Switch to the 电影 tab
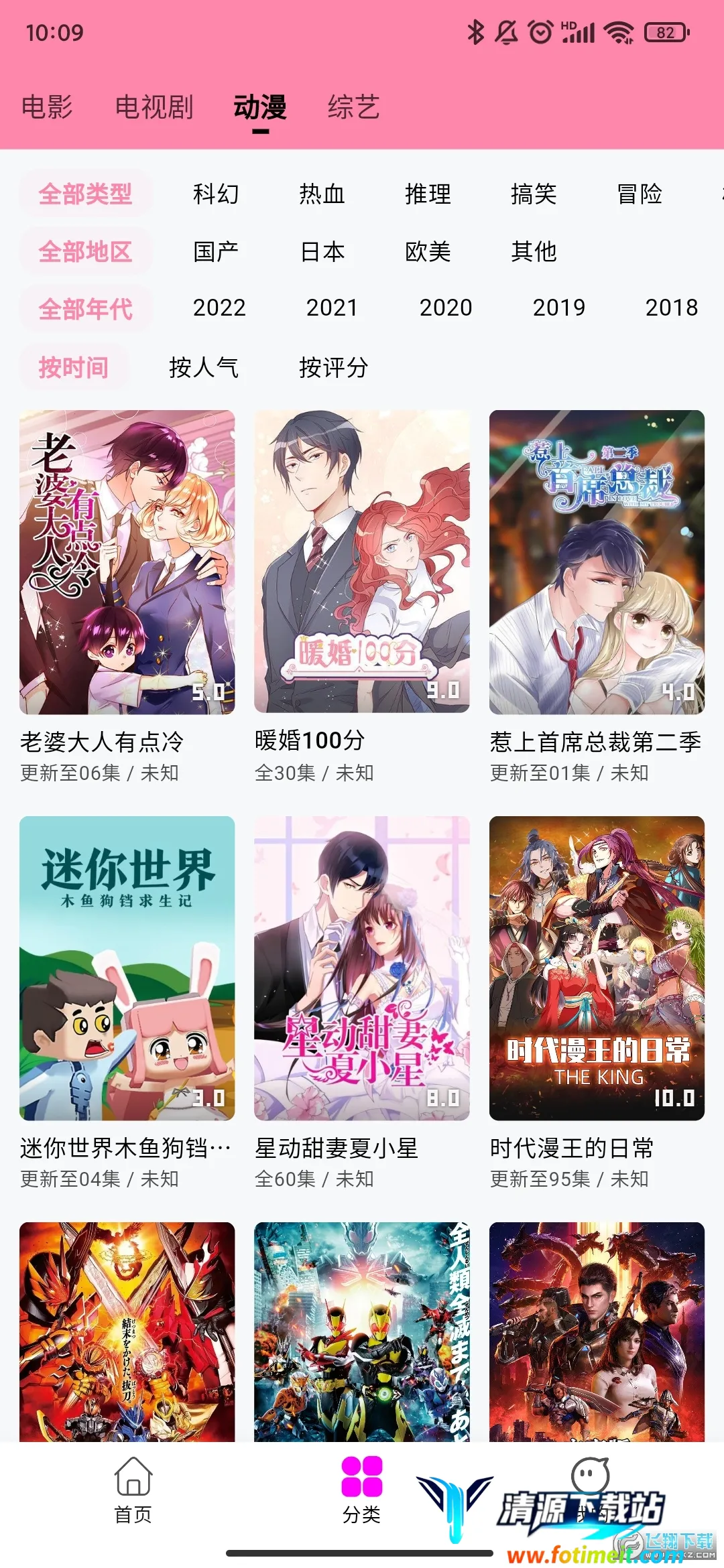Screen dimensions: 724x1568 coord(47,107)
